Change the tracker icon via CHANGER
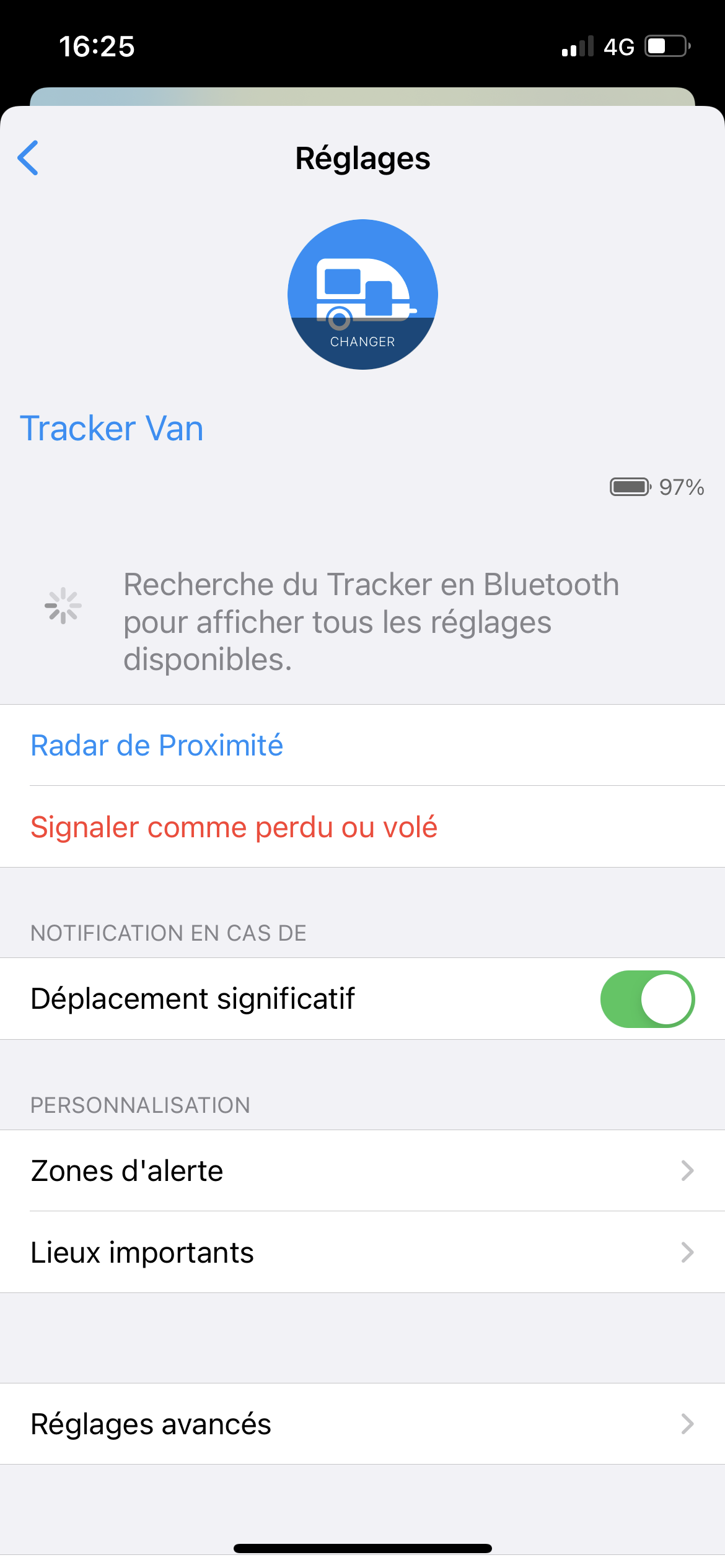Screen dimensions: 725x1568 pos(362,295)
